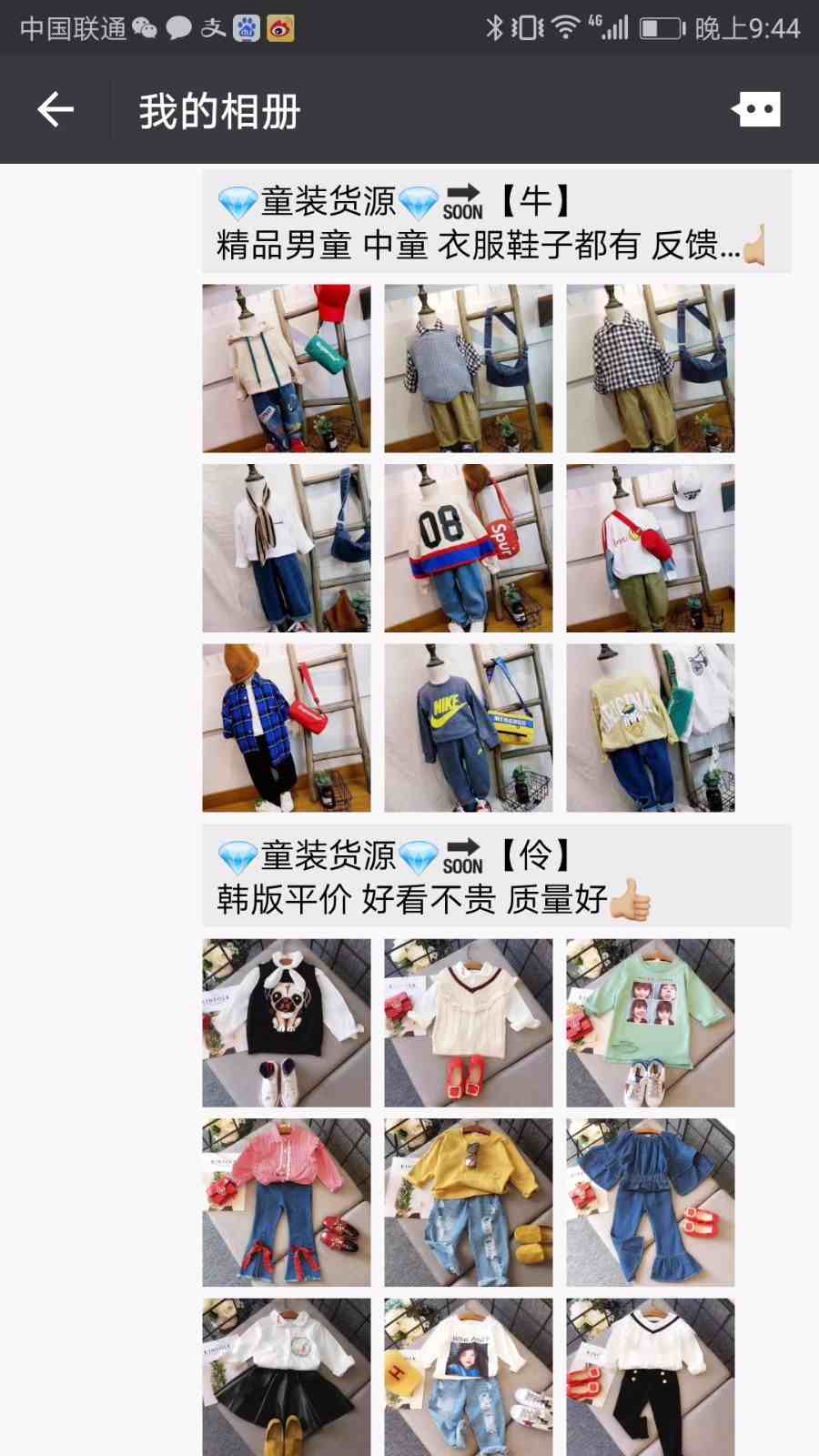View the white shirt with scarf photo

pyautogui.click(x=287, y=549)
